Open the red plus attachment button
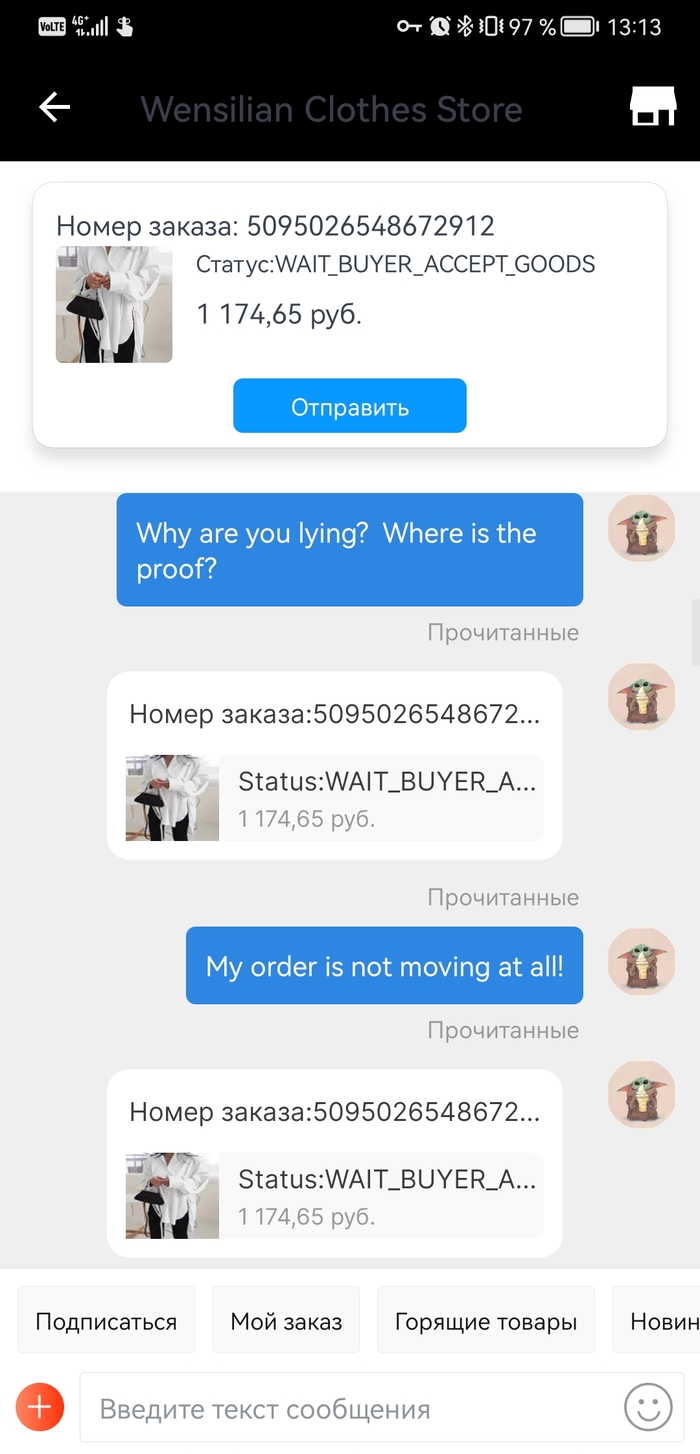 click(40, 1408)
